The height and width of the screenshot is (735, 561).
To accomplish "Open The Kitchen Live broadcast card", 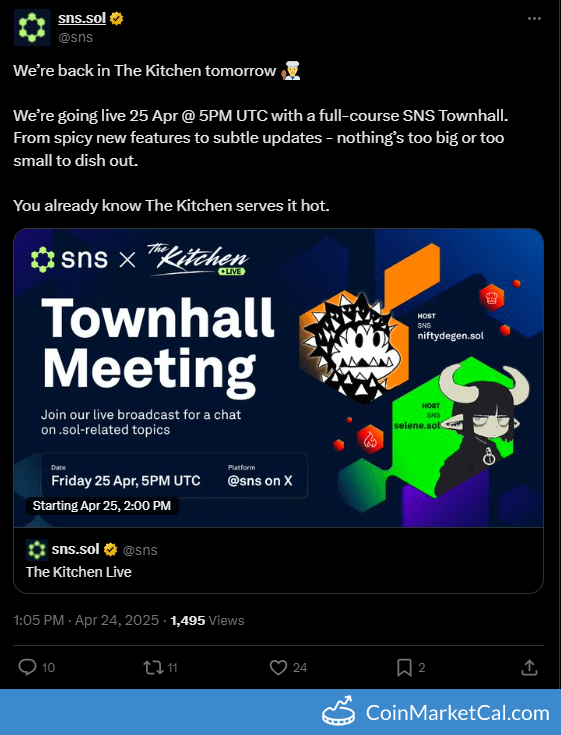I will click(x=278, y=411).
